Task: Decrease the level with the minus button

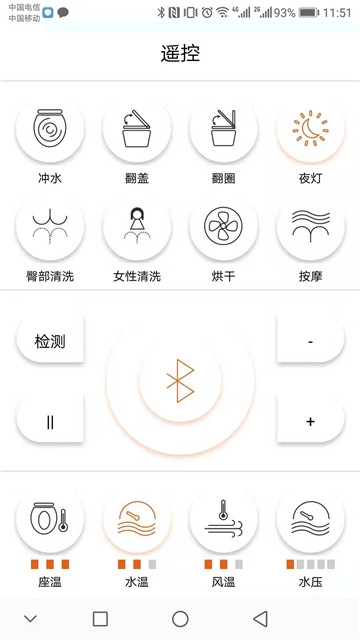Action: 311,341
